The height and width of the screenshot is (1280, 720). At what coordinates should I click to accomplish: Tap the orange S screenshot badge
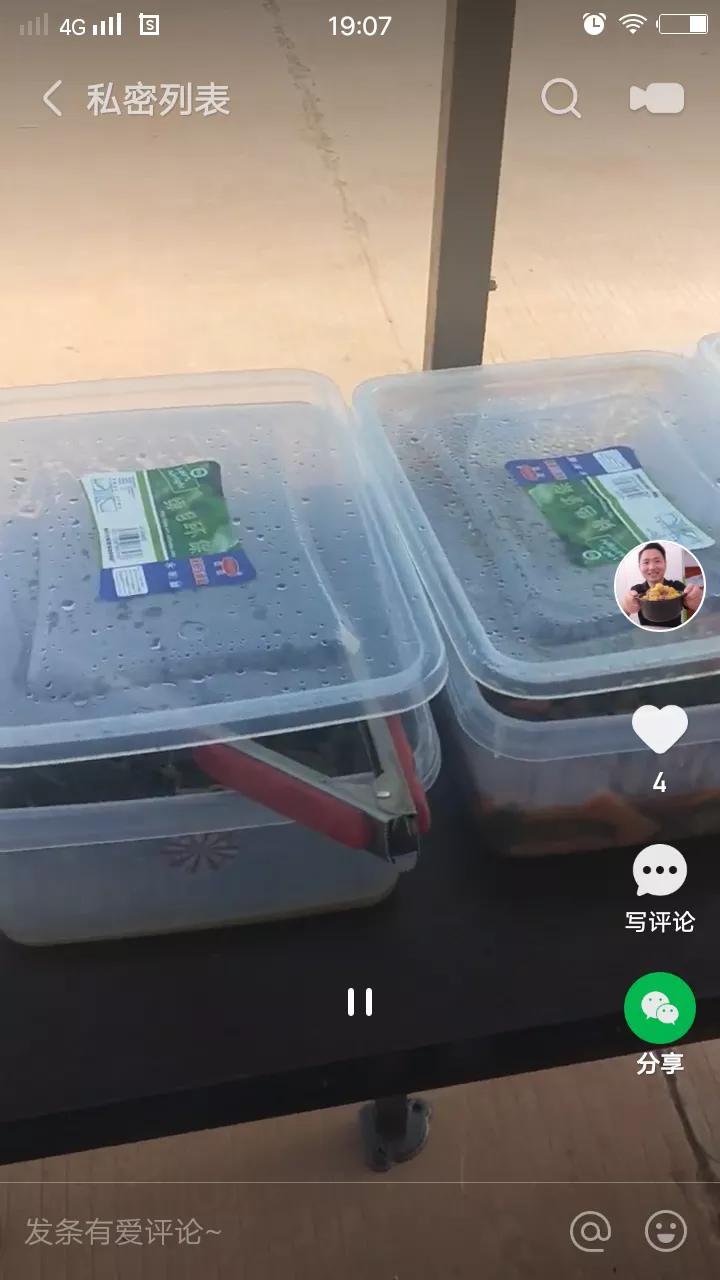[148, 25]
